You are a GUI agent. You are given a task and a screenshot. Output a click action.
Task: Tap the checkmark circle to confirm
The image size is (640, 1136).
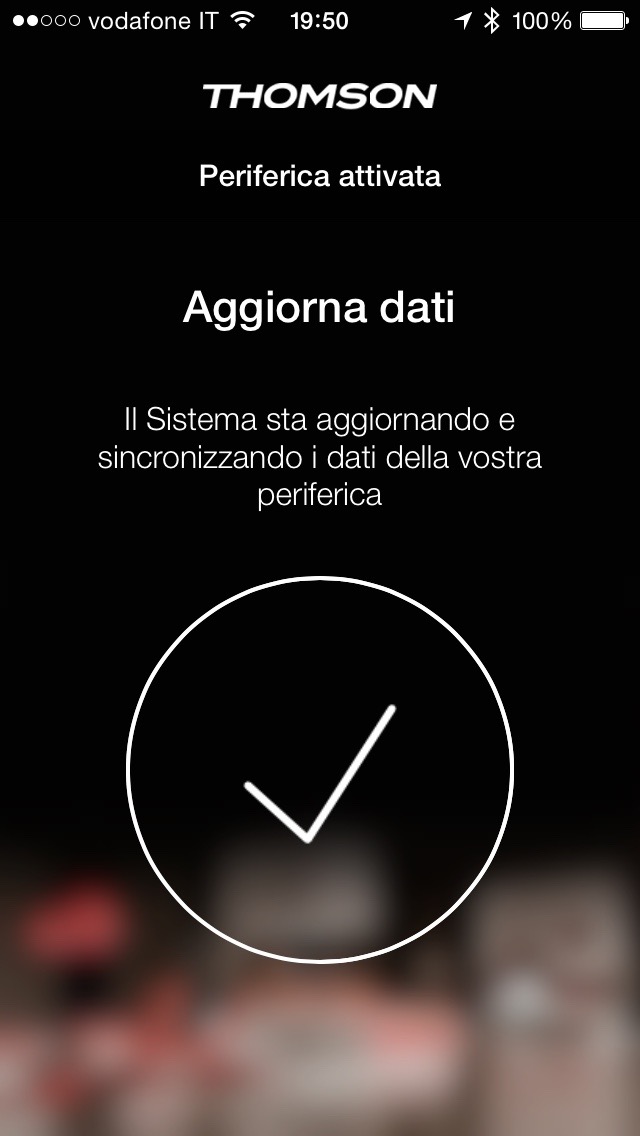coord(320,770)
